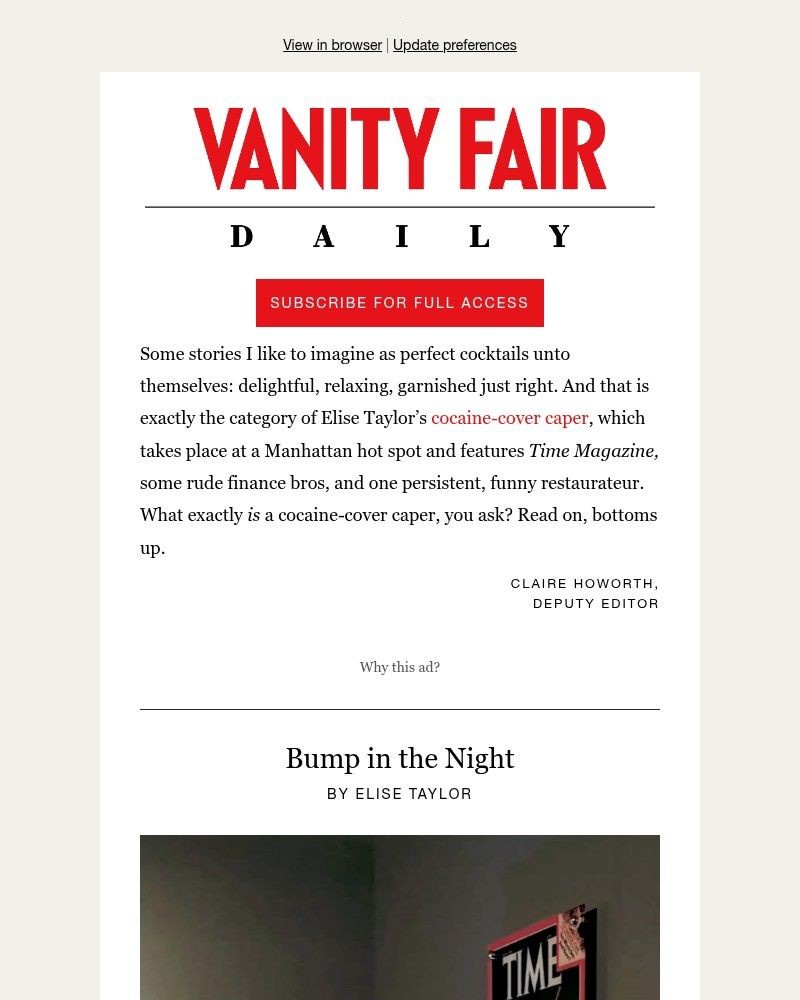Click the separator rule above Bump in the Night
This screenshot has height=1000, width=800.
pyautogui.click(x=399, y=710)
